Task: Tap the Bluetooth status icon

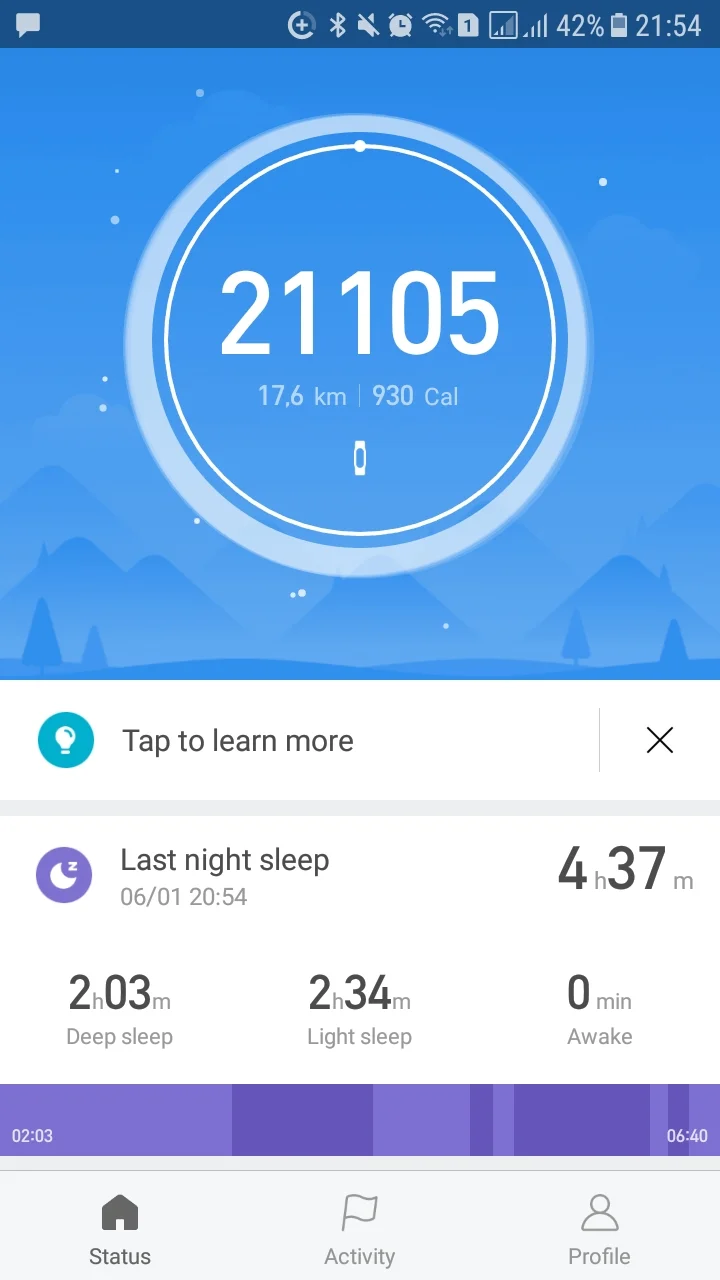Action: (x=338, y=25)
